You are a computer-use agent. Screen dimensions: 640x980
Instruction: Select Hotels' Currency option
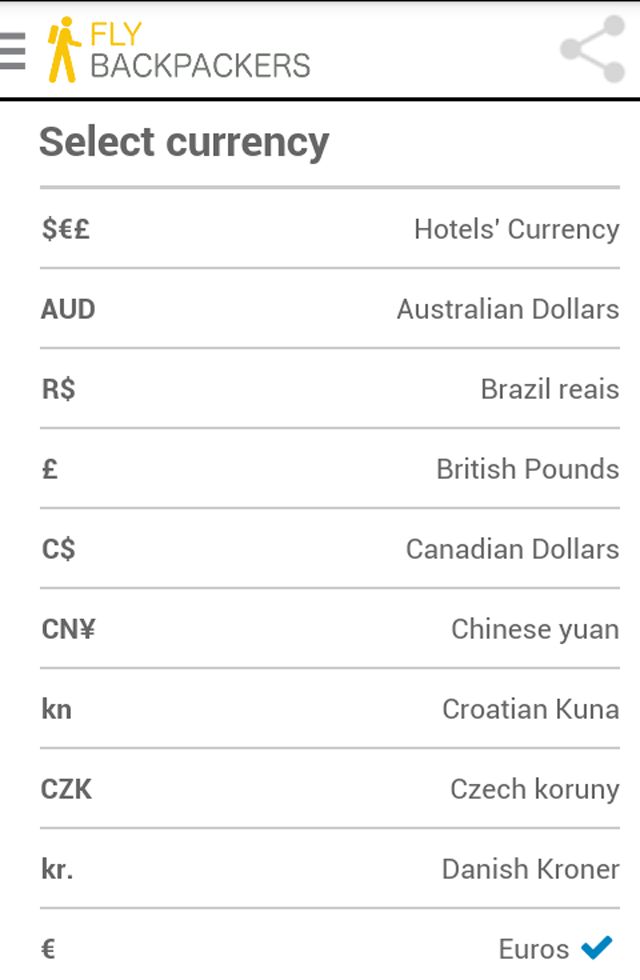click(x=330, y=229)
